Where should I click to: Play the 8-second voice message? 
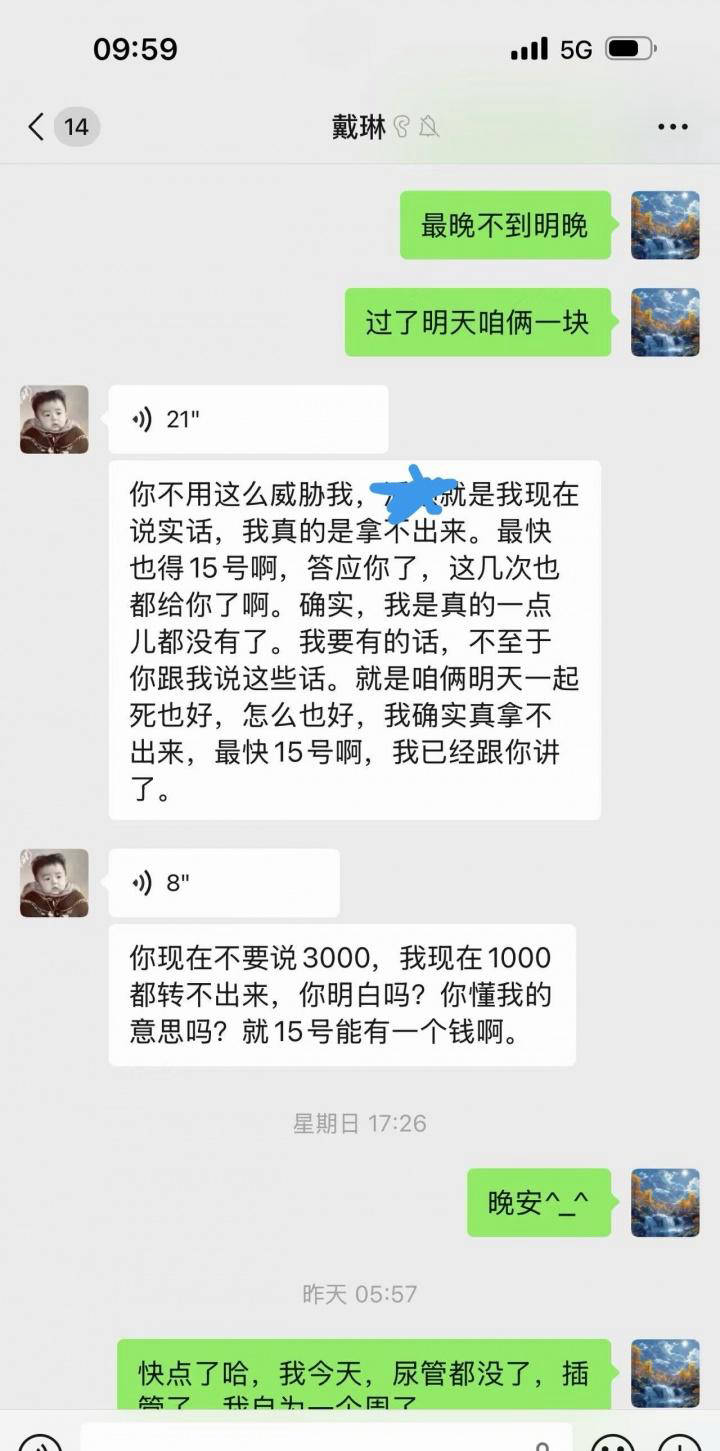pyautogui.click(x=223, y=883)
